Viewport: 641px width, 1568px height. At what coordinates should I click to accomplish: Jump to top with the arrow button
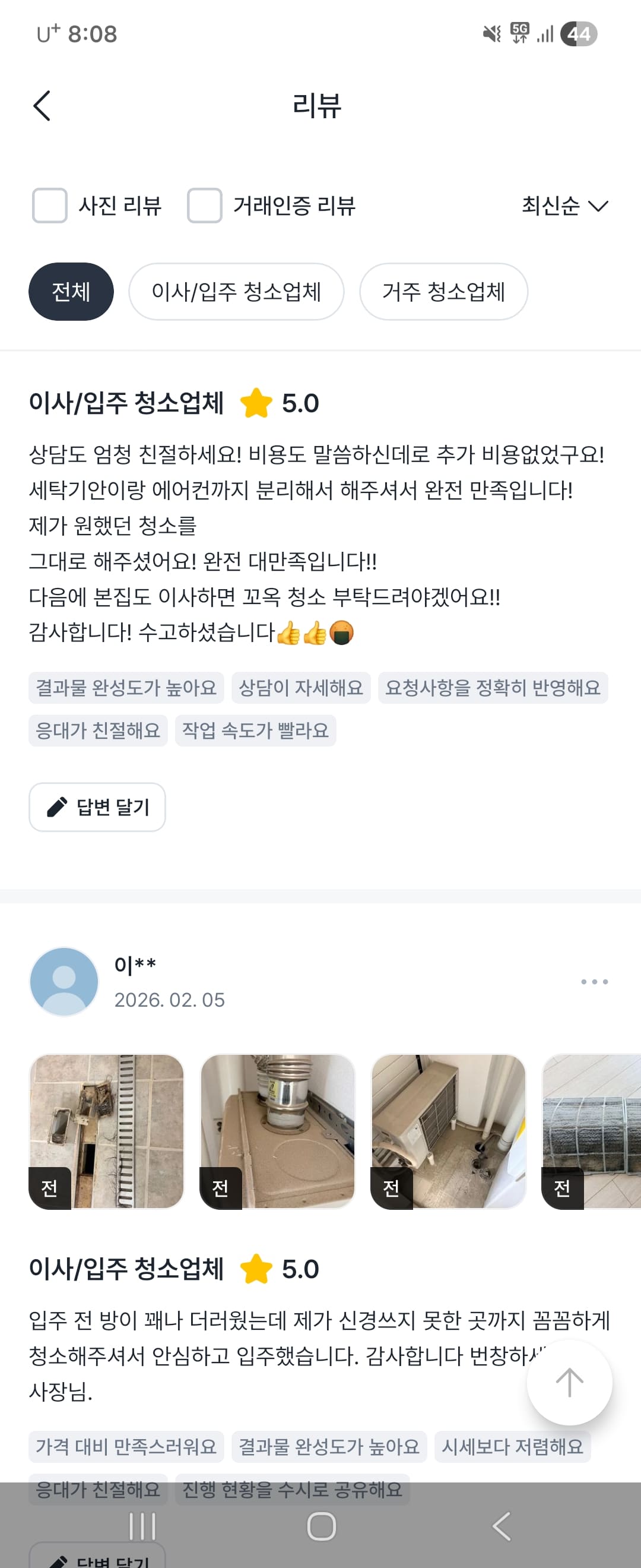569,1382
